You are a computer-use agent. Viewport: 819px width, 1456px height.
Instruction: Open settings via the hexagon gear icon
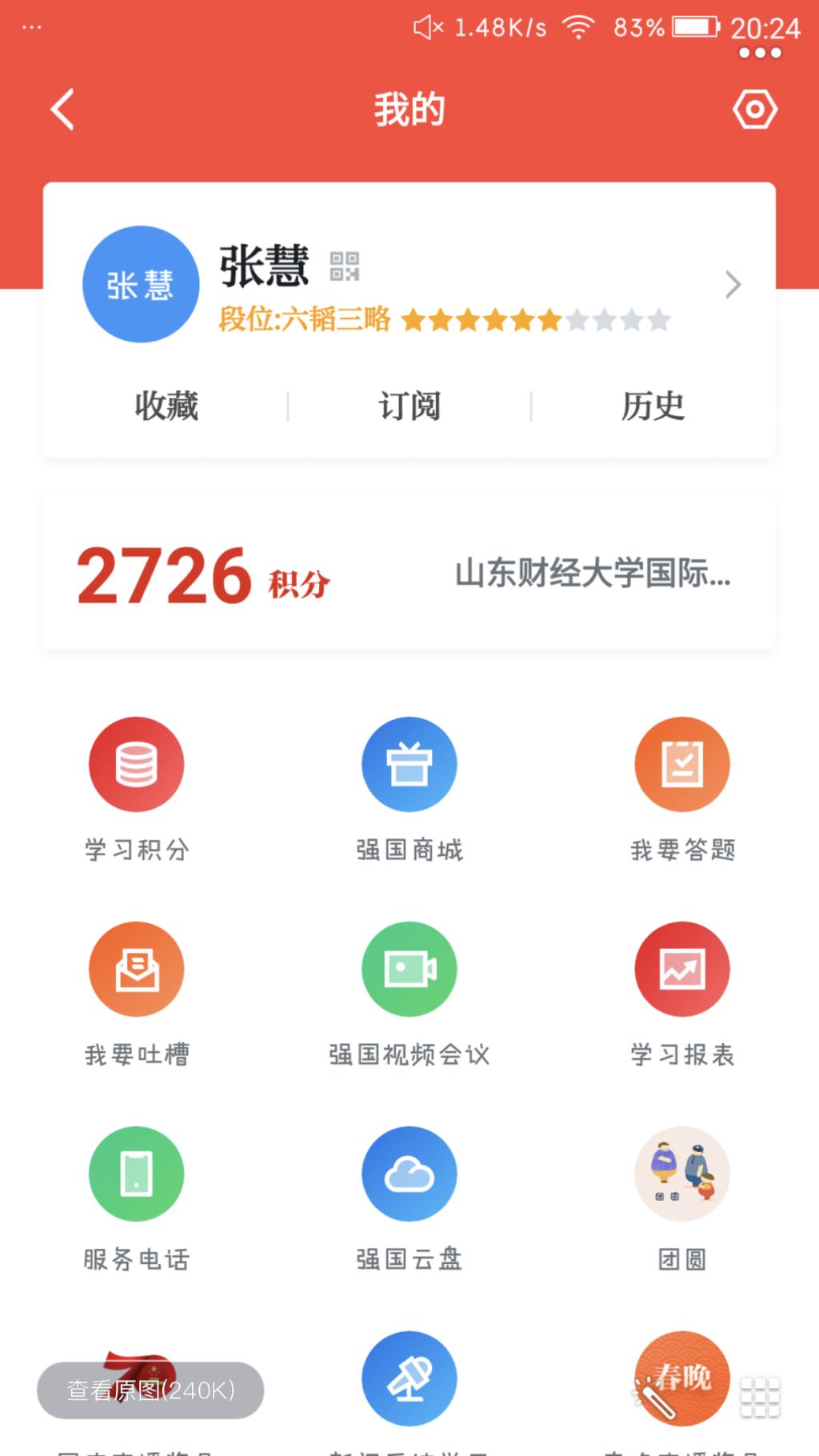754,110
